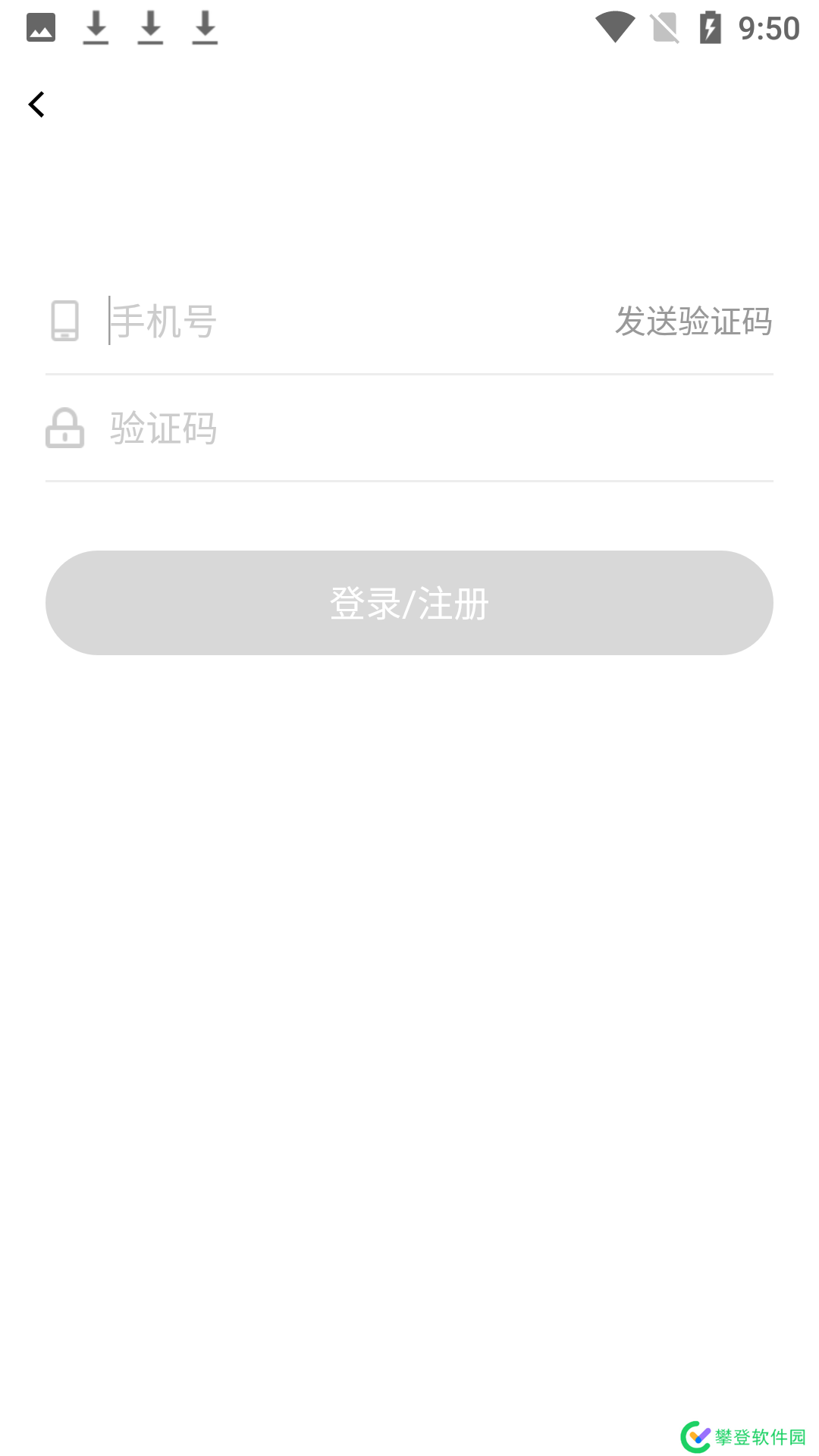Tap the 登录/注册 button
Screen dimensions: 819x1456
[x=409, y=603]
